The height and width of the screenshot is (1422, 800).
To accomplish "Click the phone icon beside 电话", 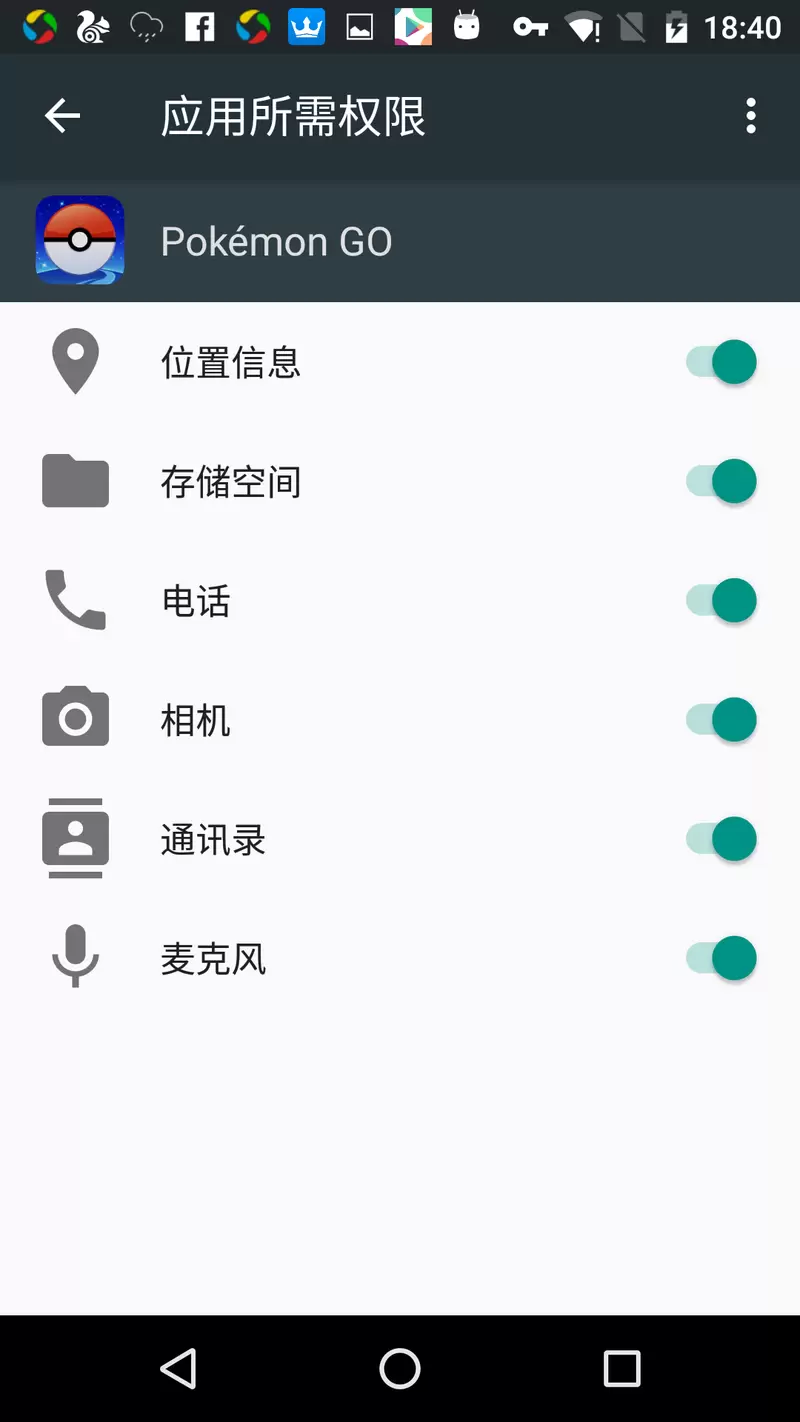I will [x=75, y=600].
